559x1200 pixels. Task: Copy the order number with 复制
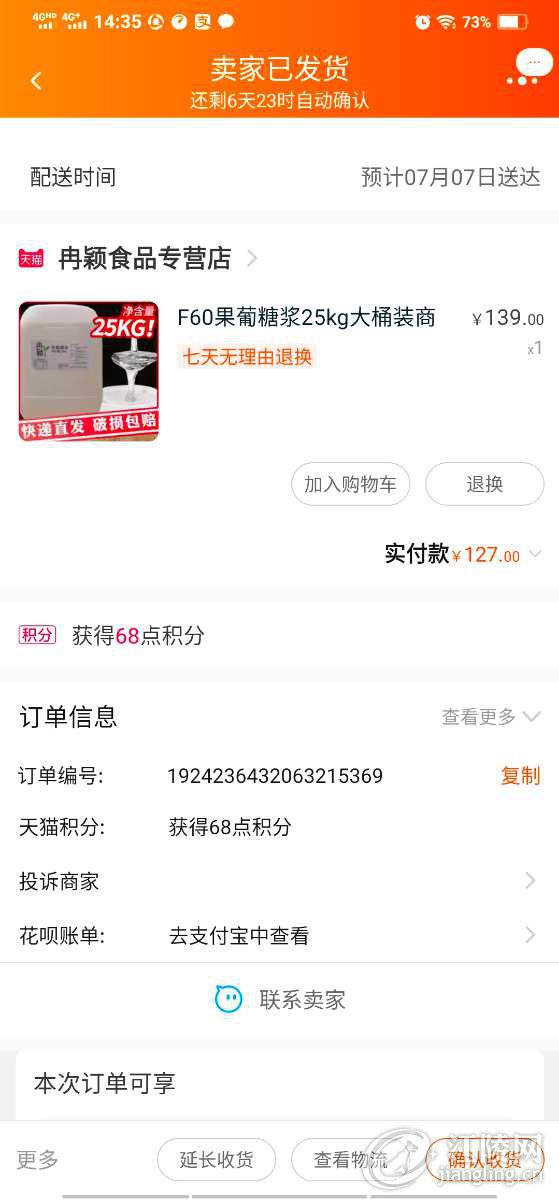tap(520, 775)
